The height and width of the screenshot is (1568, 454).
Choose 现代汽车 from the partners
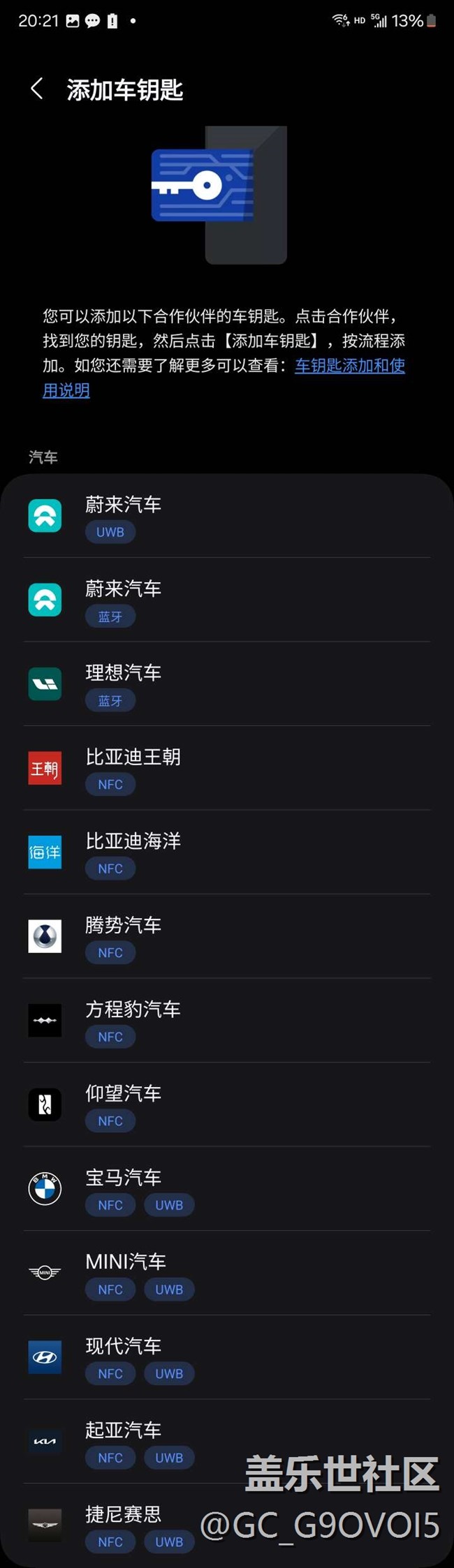pos(226,1357)
